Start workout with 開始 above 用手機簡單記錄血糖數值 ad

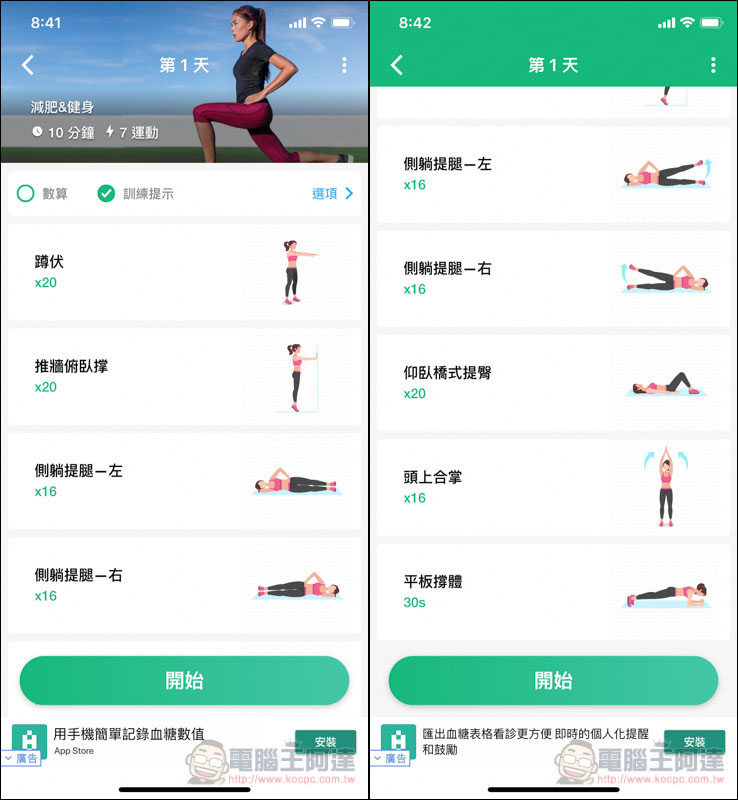pyautogui.click(x=184, y=681)
